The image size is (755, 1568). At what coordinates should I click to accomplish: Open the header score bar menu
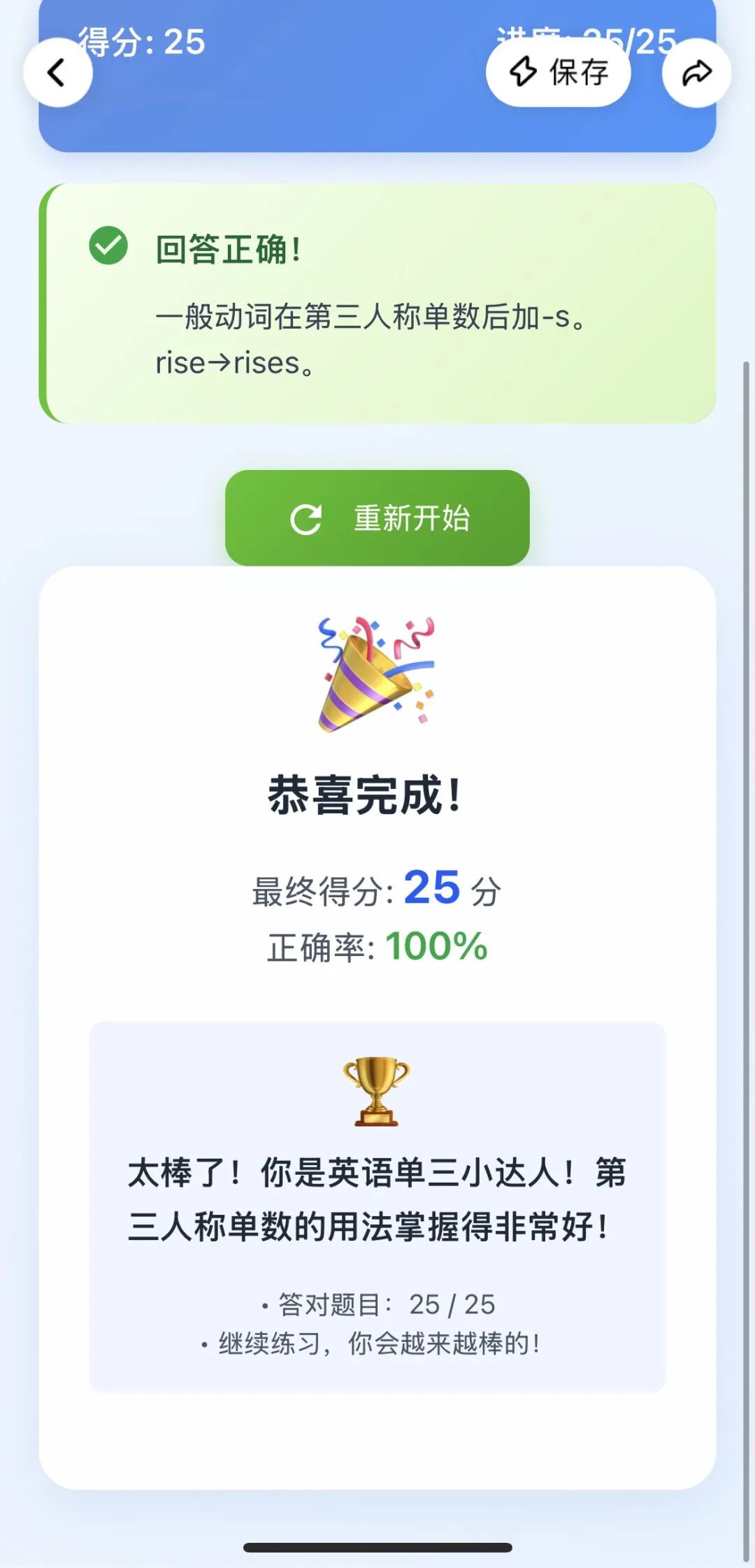377,40
